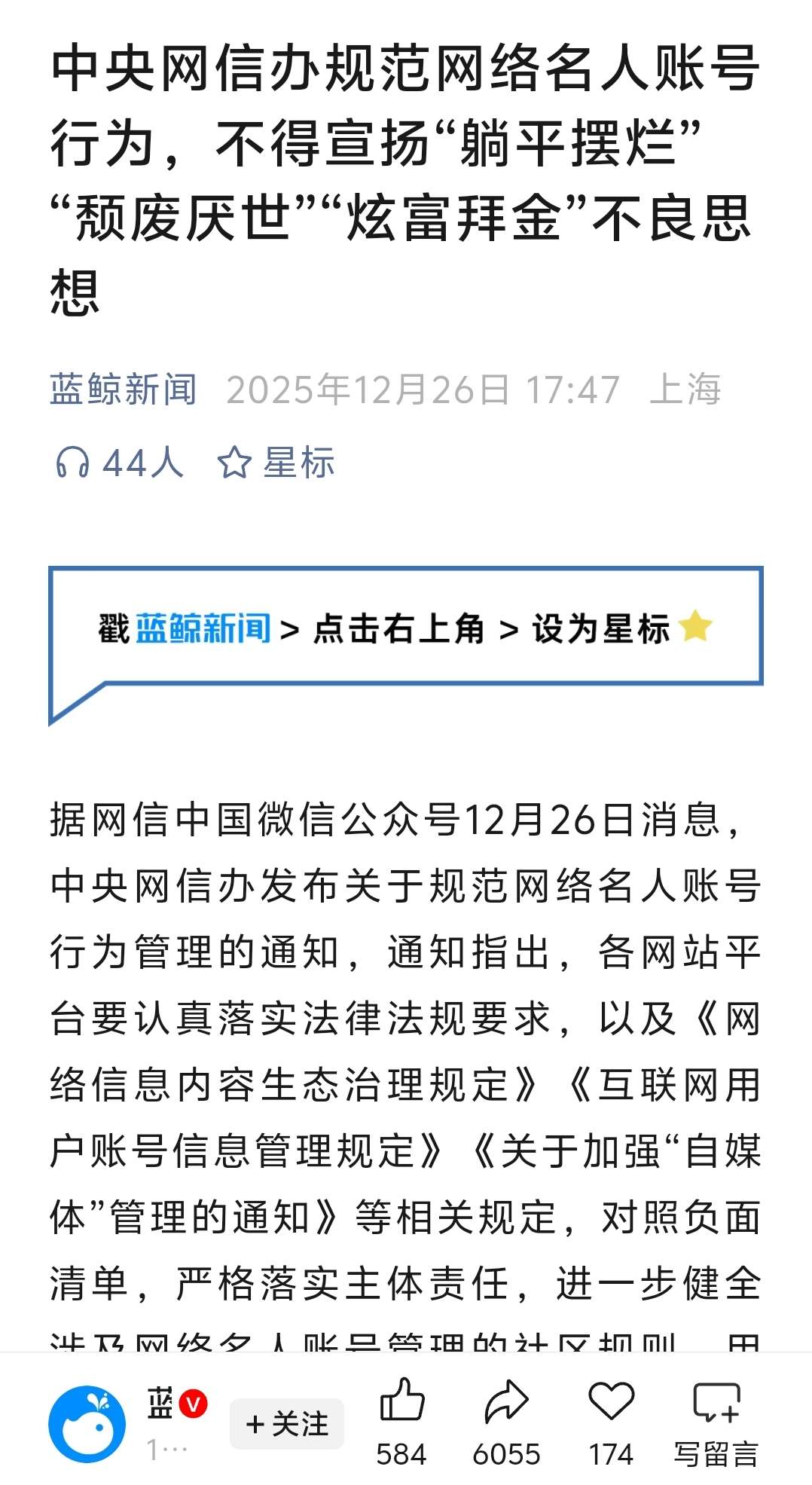Screen dimensions: 812x1485
Task: Share the article via the arrow icon
Action: click(x=506, y=1401)
